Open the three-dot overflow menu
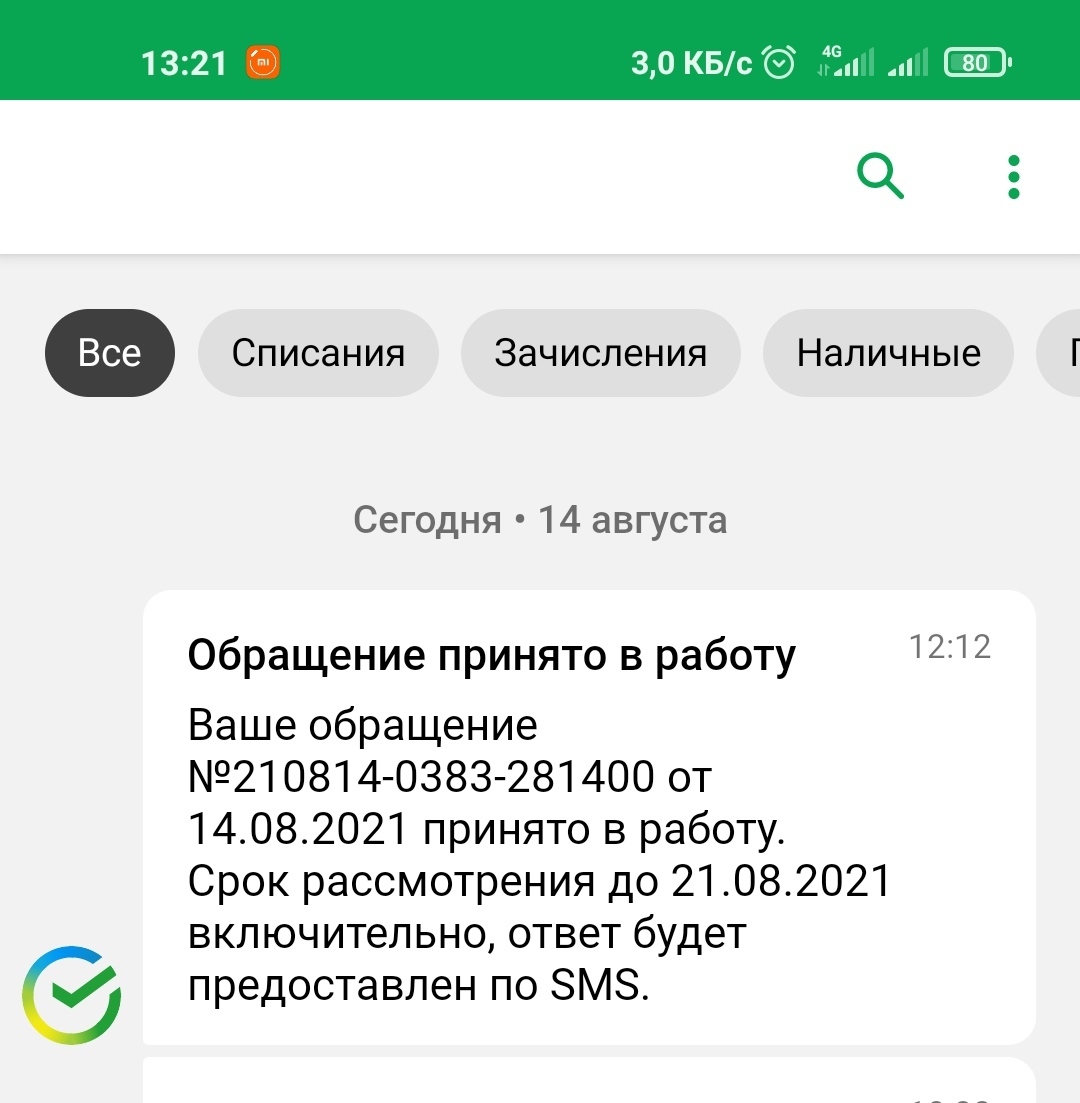The width and height of the screenshot is (1080, 1103). click(1014, 177)
